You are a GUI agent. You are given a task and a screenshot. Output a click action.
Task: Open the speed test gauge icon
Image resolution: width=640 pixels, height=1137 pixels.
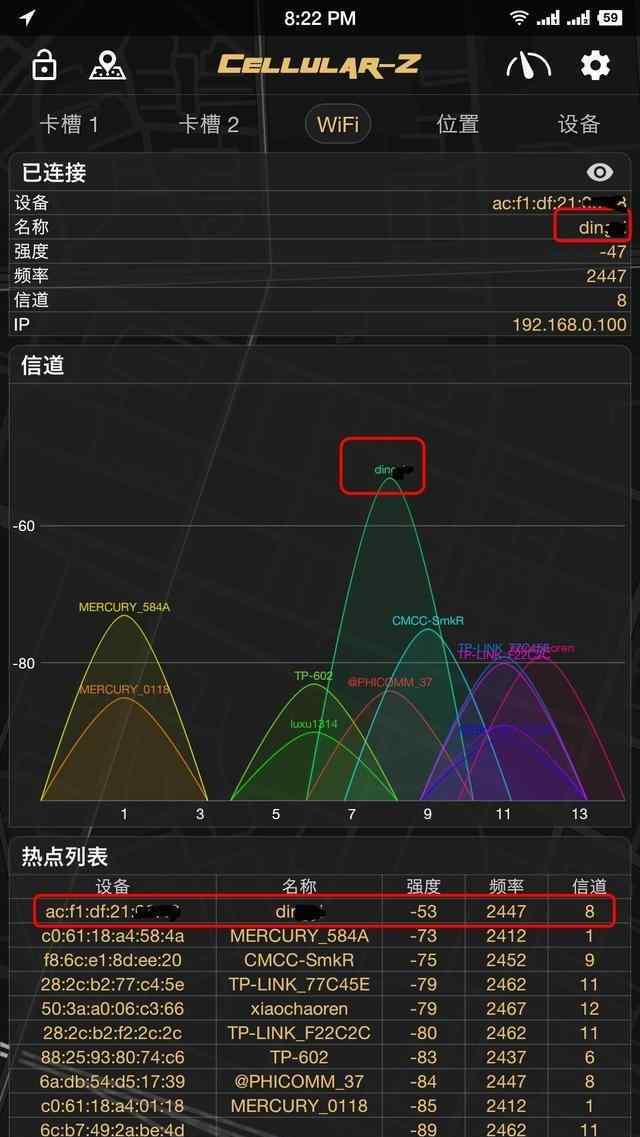coord(528,66)
